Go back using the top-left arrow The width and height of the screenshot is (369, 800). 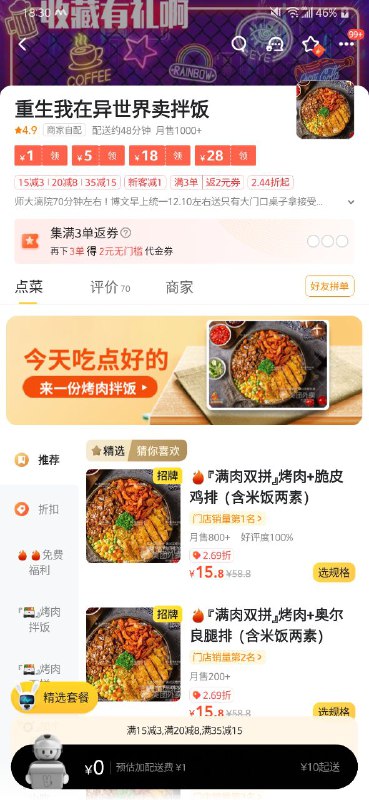pos(22,44)
